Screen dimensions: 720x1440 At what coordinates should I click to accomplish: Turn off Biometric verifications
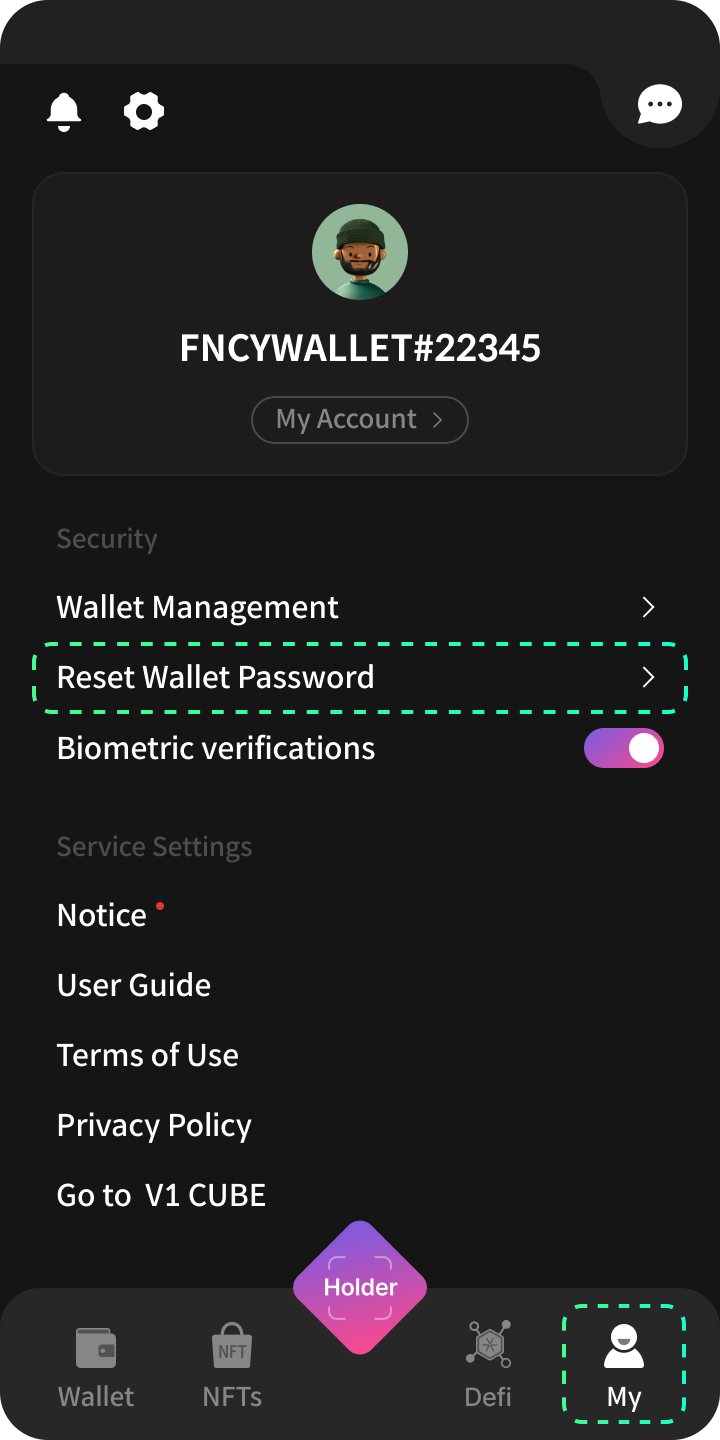624,748
